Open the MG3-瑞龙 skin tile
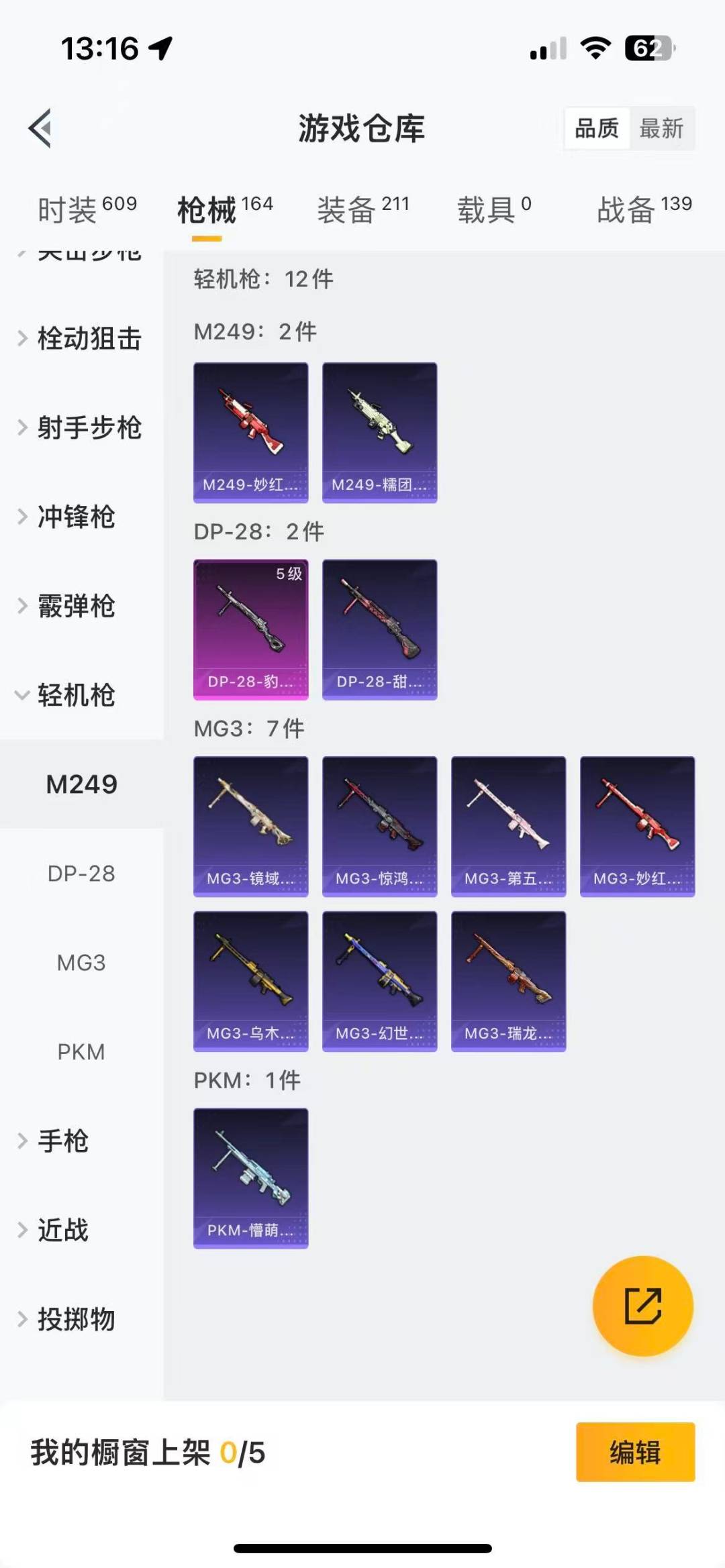This screenshot has height=1568, width=725. point(509,981)
